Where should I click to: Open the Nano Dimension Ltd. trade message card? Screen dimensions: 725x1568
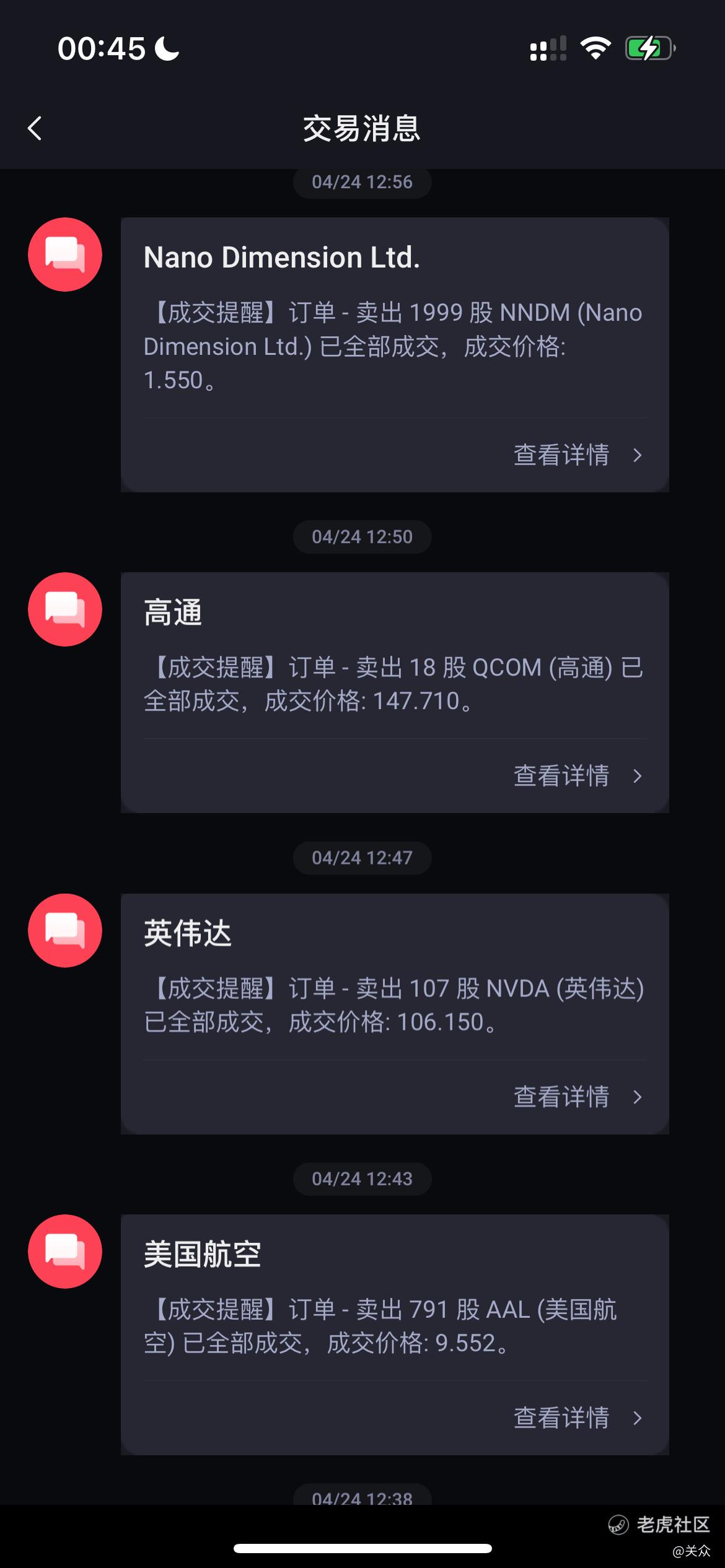pyautogui.click(x=395, y=355)
